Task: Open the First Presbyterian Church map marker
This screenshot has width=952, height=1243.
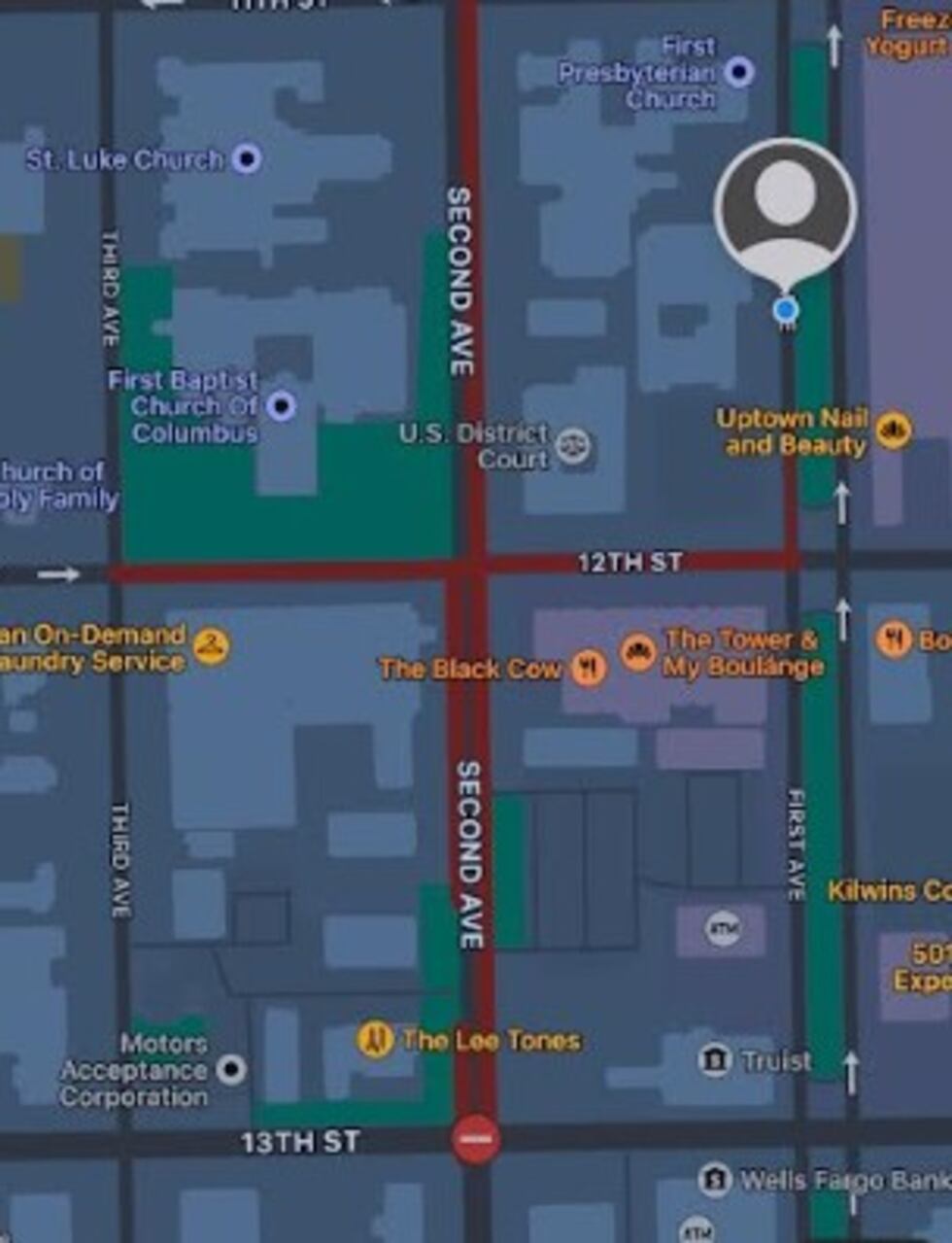Action: (740, 72)
